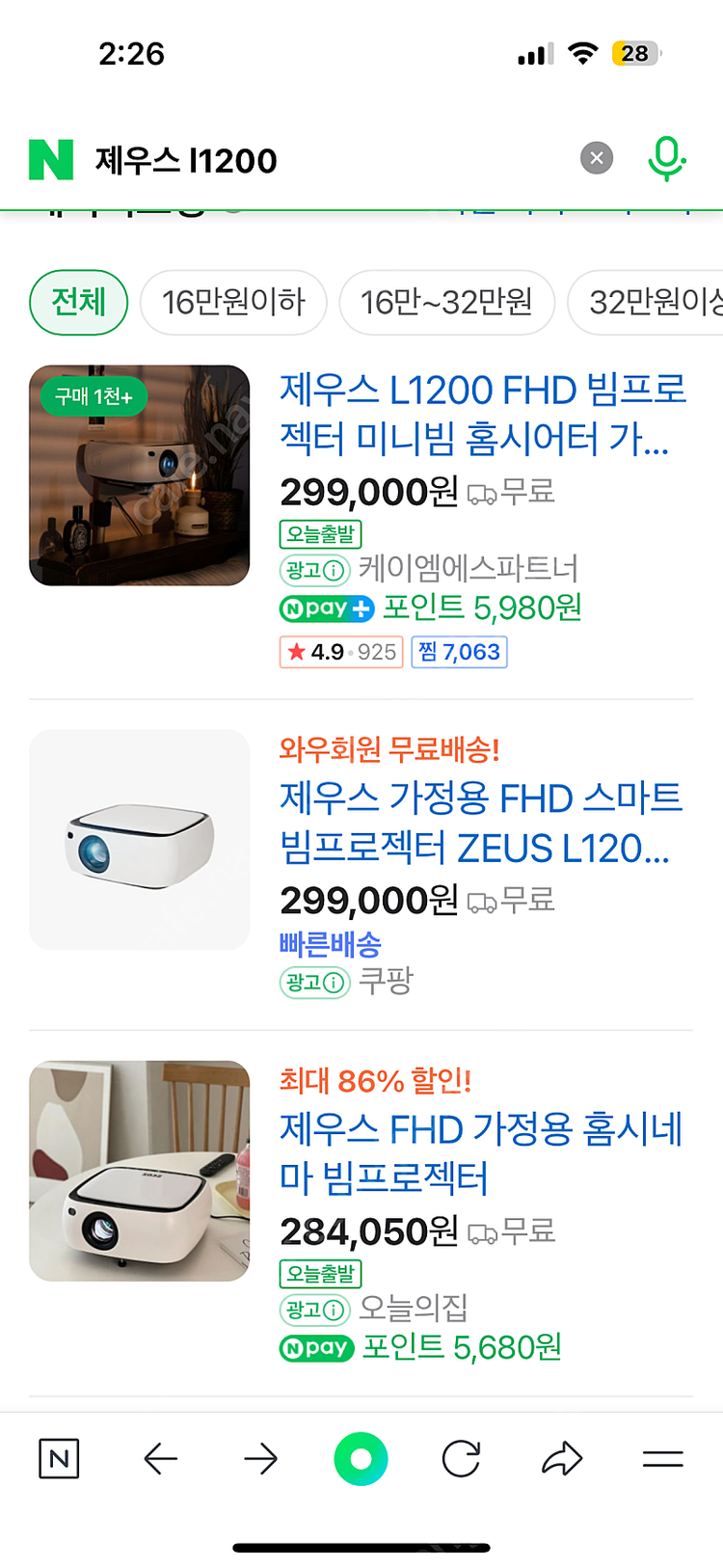The height and width of the screenshot is (1568, 723).
Task: Select the 16만~32만원 price tab
Action: tap(446, 302)
